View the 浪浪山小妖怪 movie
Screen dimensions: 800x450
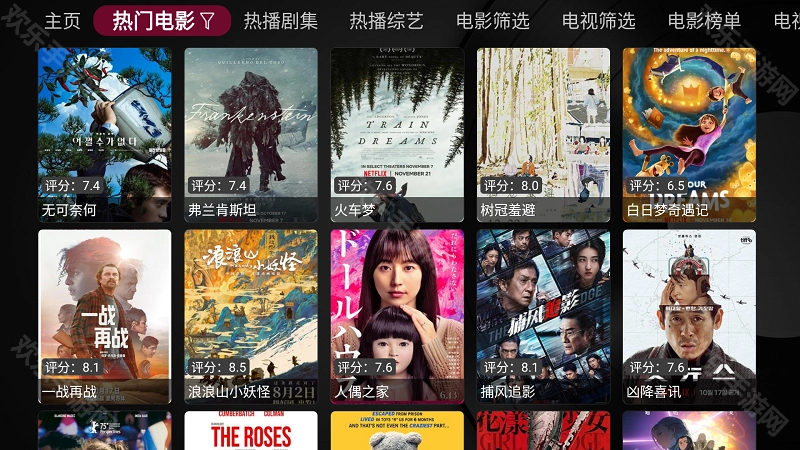(x=251, y=317)
